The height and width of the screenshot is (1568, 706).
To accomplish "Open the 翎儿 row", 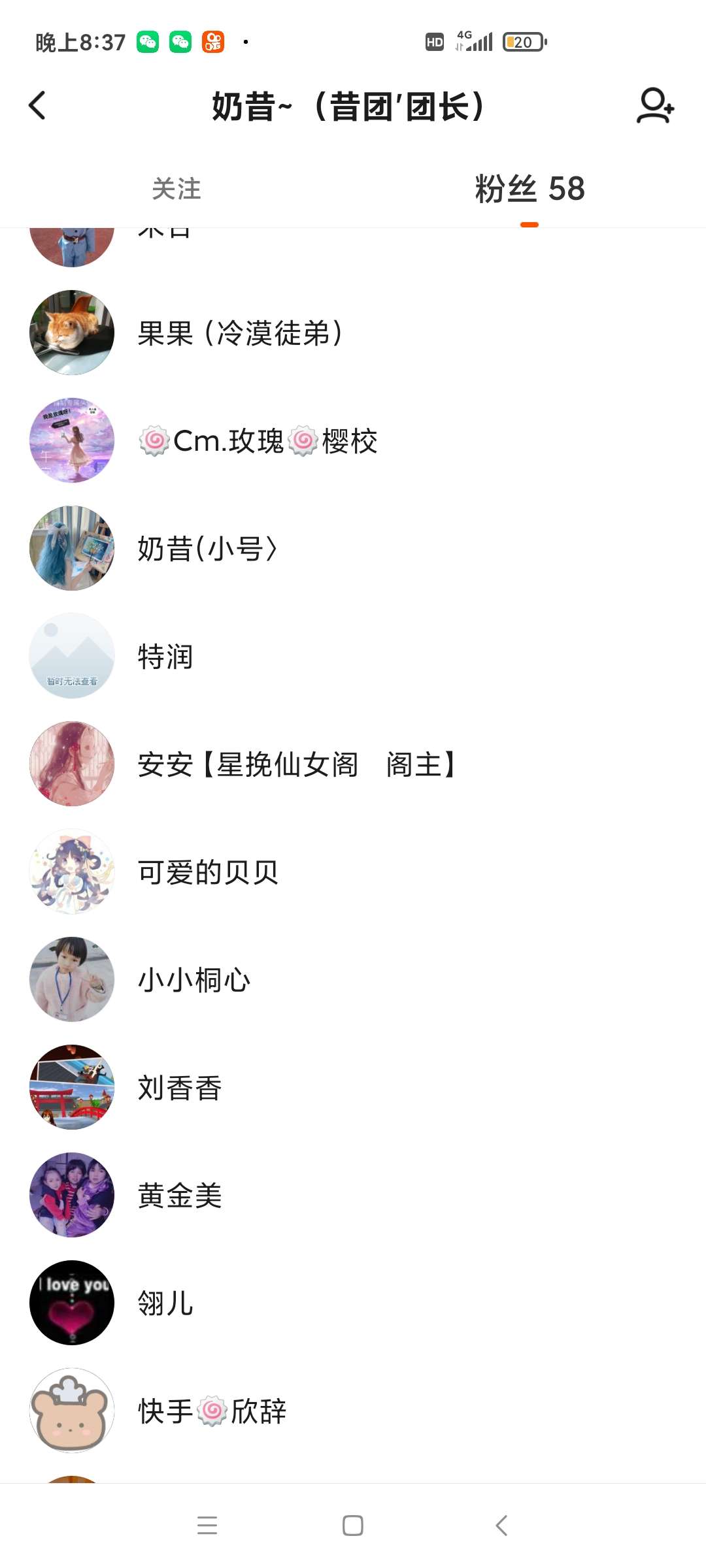I will [165, 1303].
